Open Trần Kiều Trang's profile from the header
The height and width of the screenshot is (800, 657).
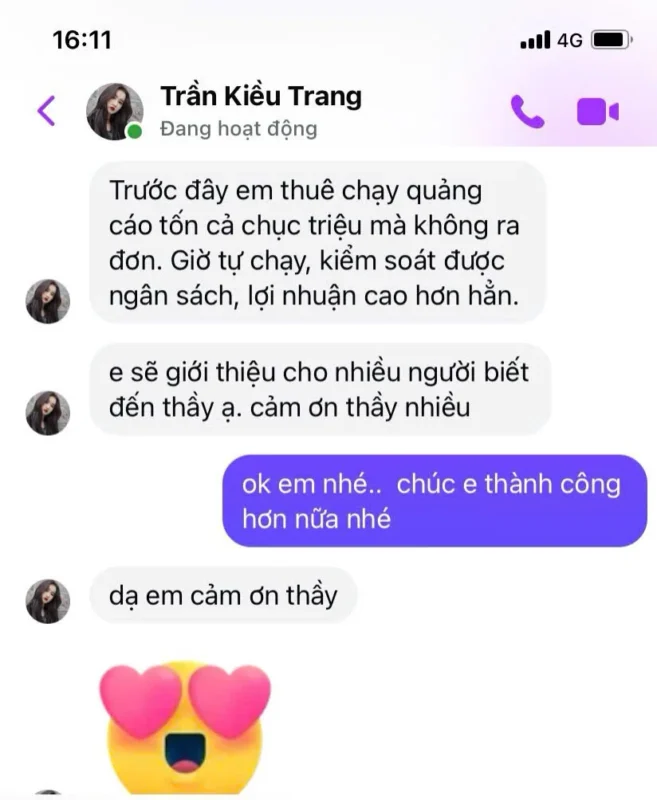tap(260, 98)
